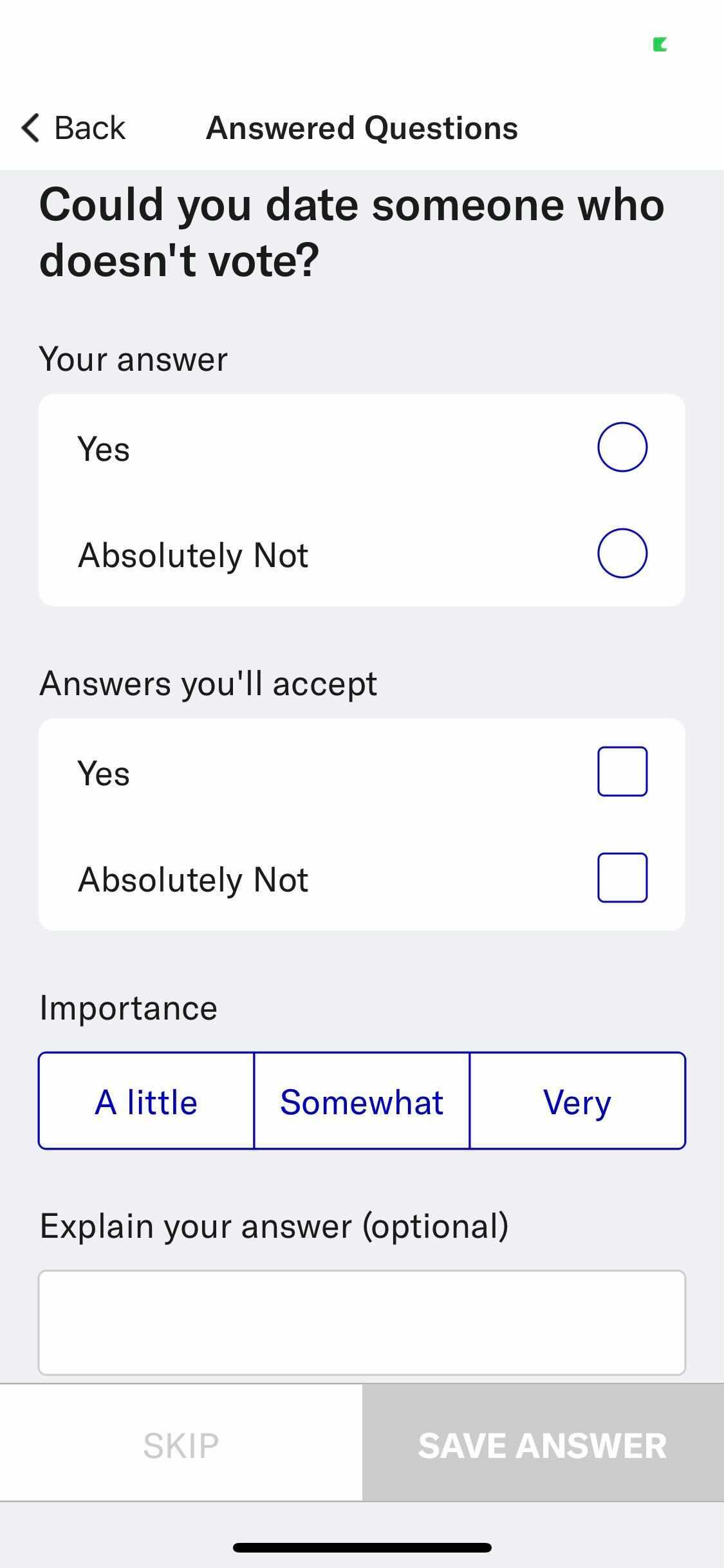Set importance to "Somewhat"
This screenshot has width=724, height=1568.
pyautogui.click(x=362, y=1101)
